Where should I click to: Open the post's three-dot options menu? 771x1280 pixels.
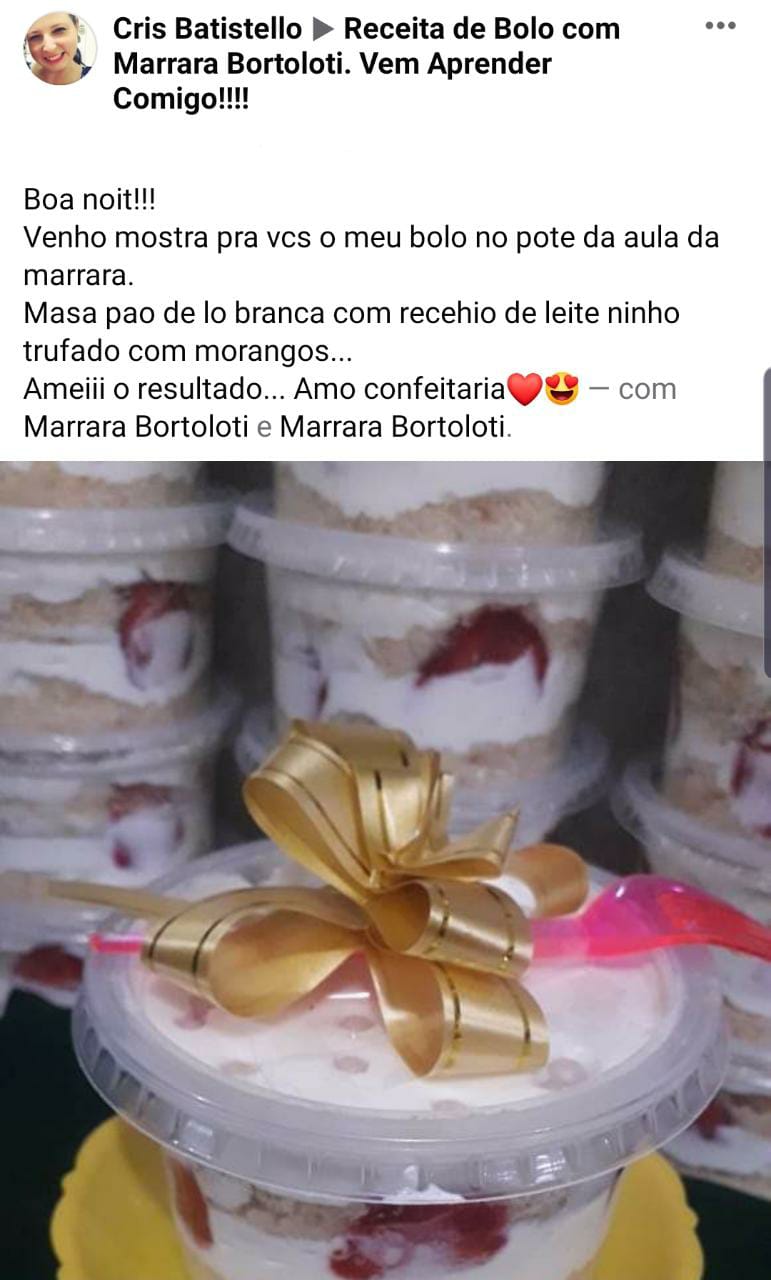click(720, 26)
